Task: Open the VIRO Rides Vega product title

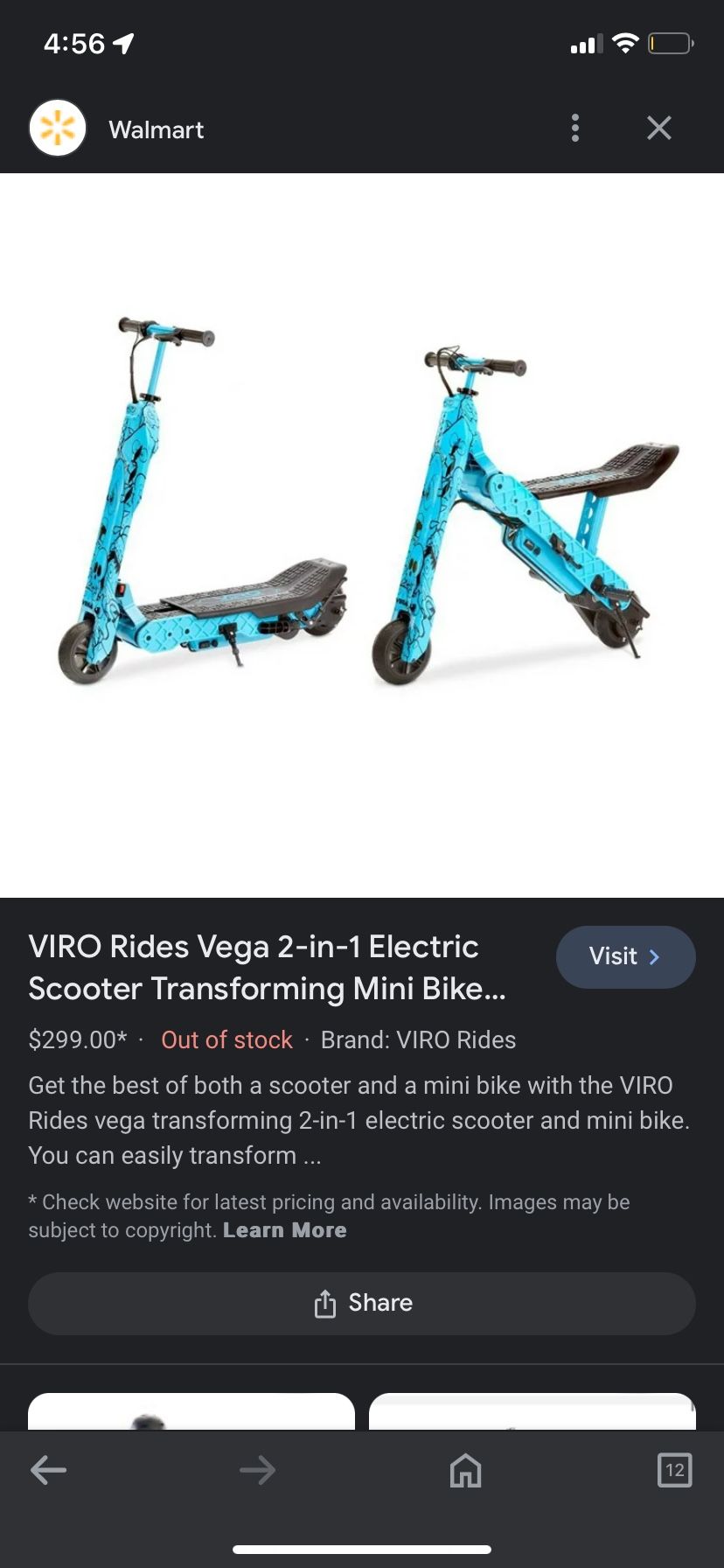Action: (x=268, y=968)
